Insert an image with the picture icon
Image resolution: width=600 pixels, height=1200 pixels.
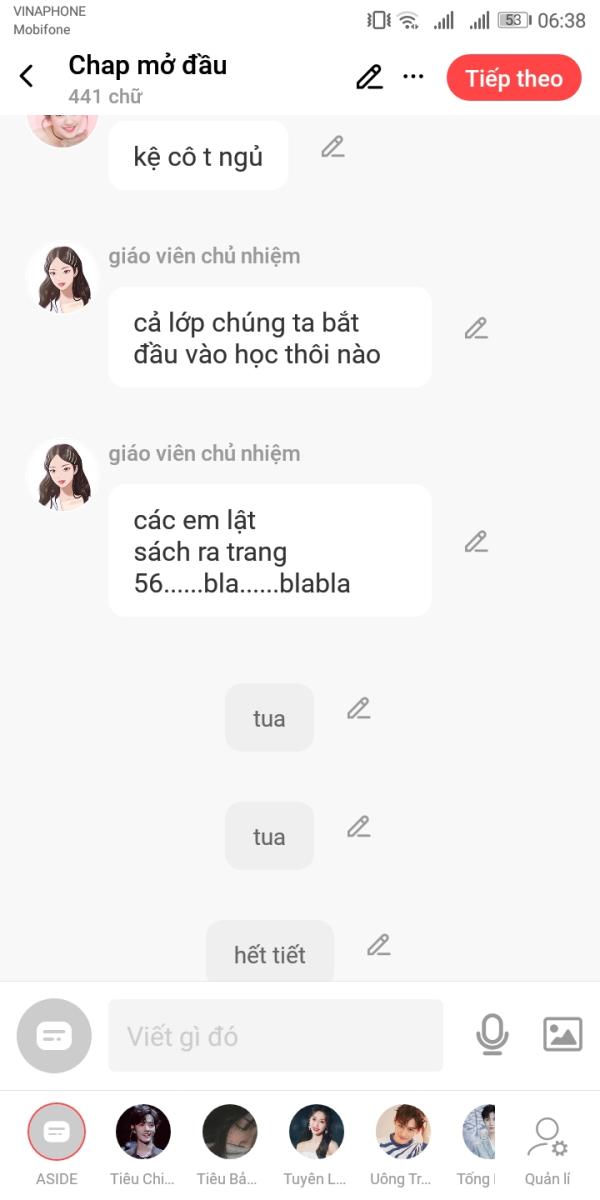coord(563,1034)
